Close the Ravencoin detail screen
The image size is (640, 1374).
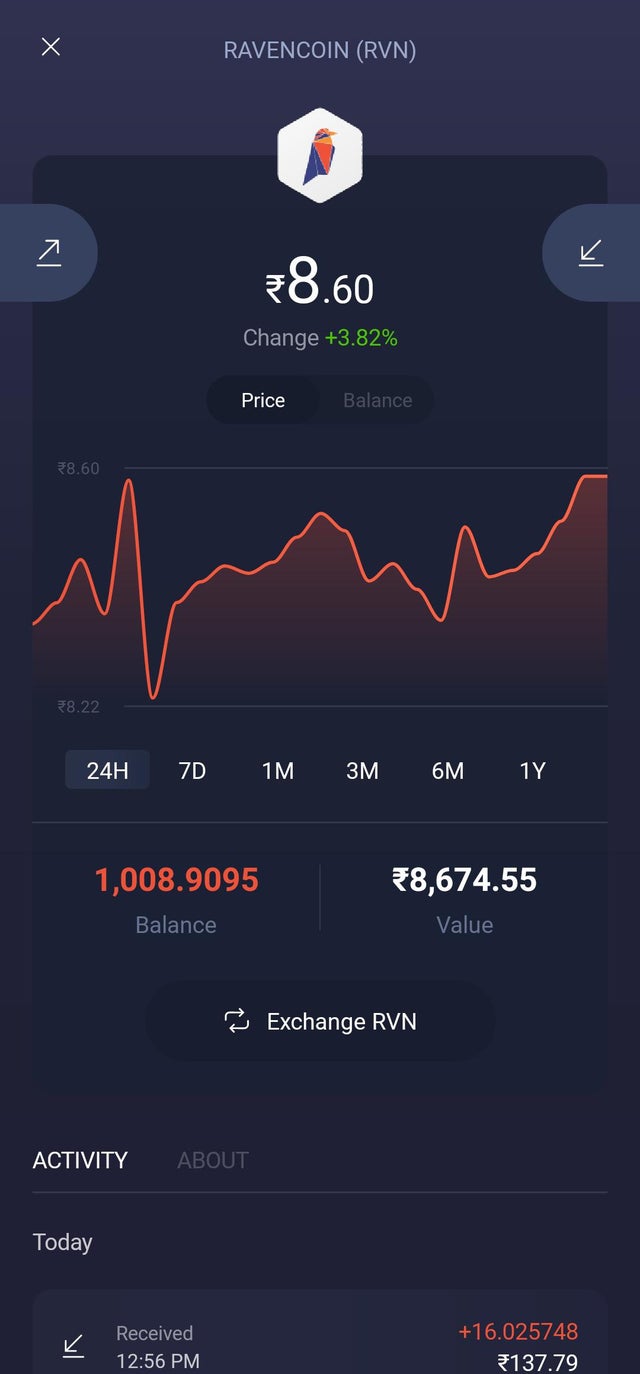pos(51,47)
